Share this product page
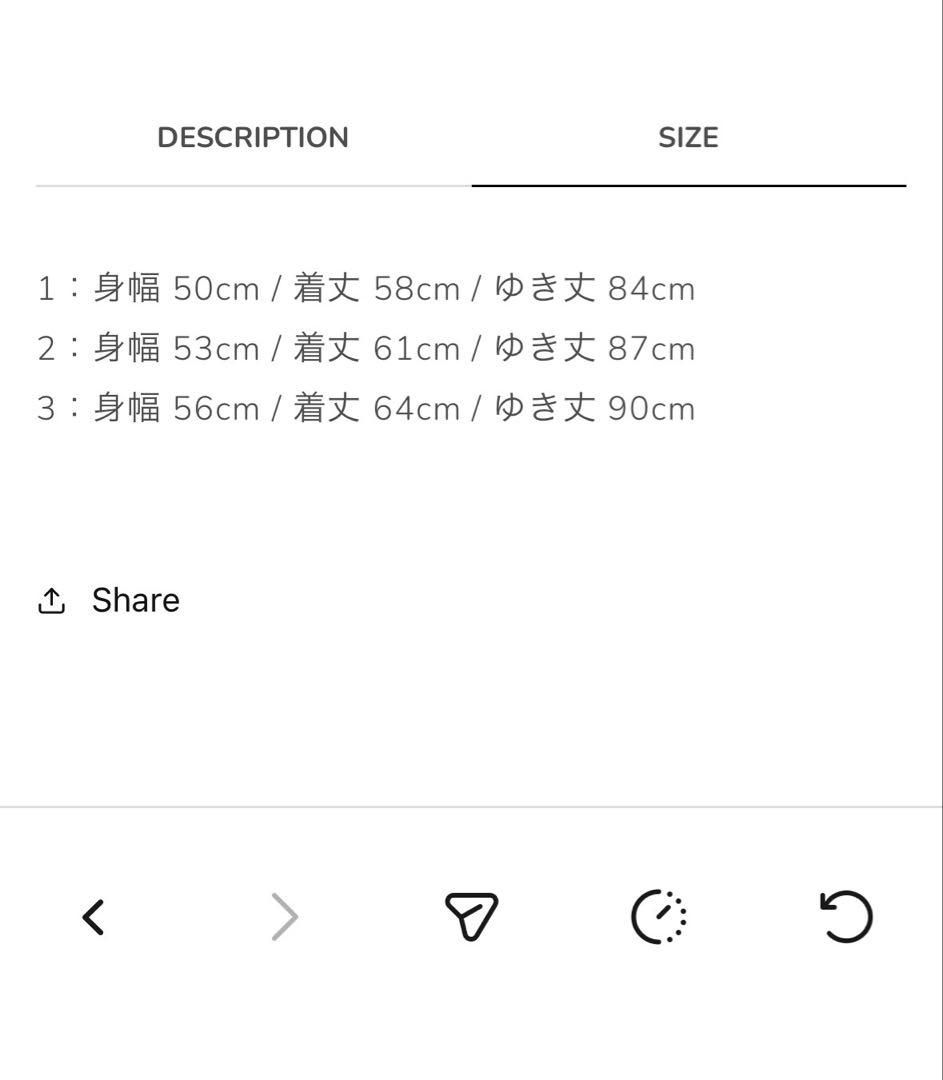Viewport: 943px width, 1080px height. click(x=109, y=600)
